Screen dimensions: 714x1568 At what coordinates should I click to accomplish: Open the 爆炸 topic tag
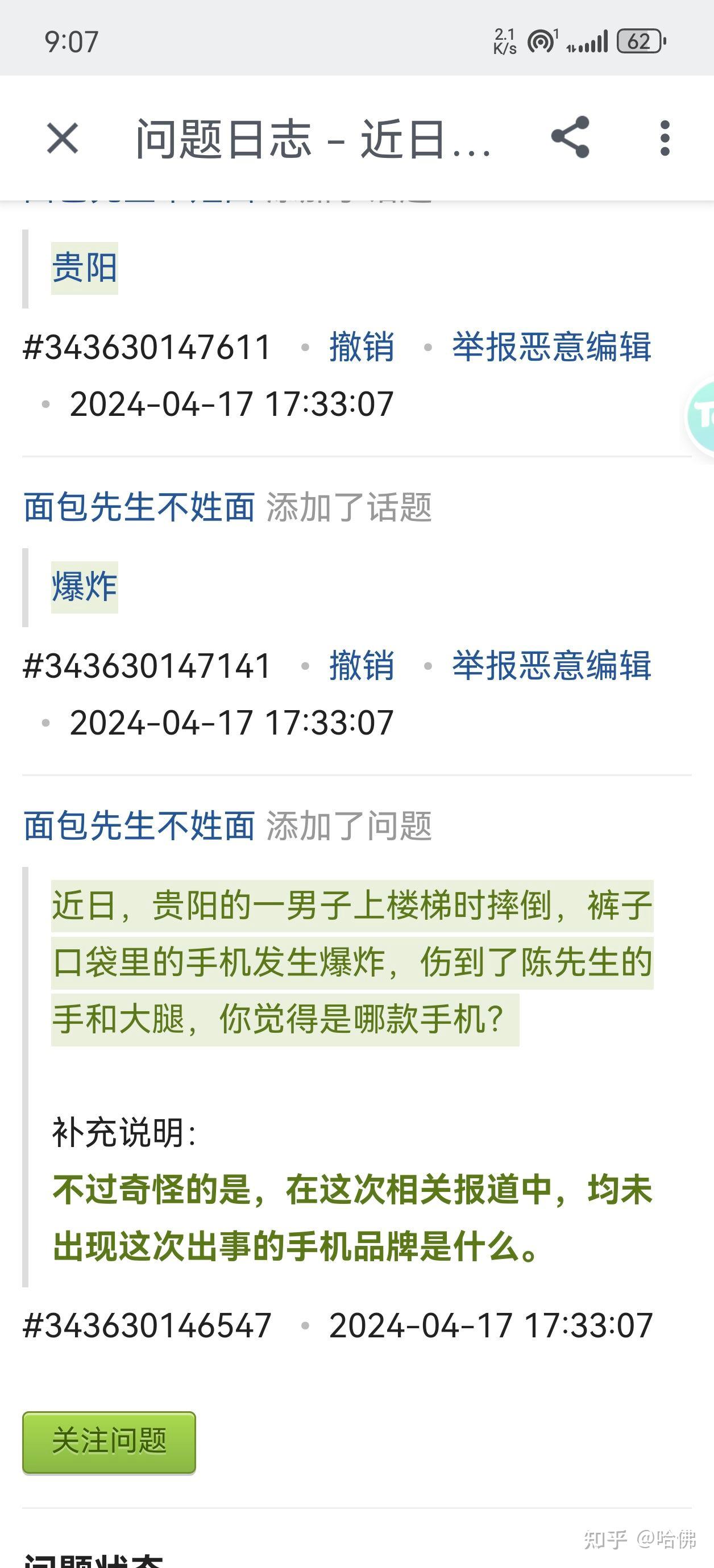click(85, 587)
